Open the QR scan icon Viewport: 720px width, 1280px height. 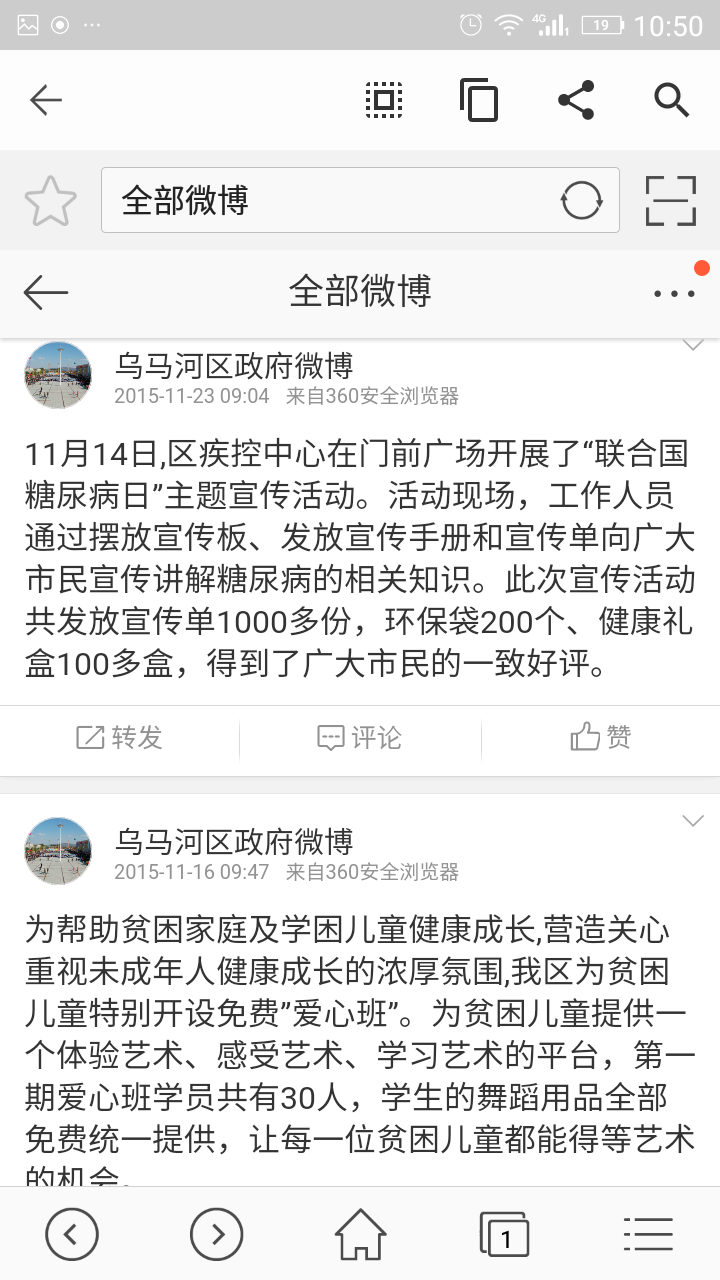point(670,200)
